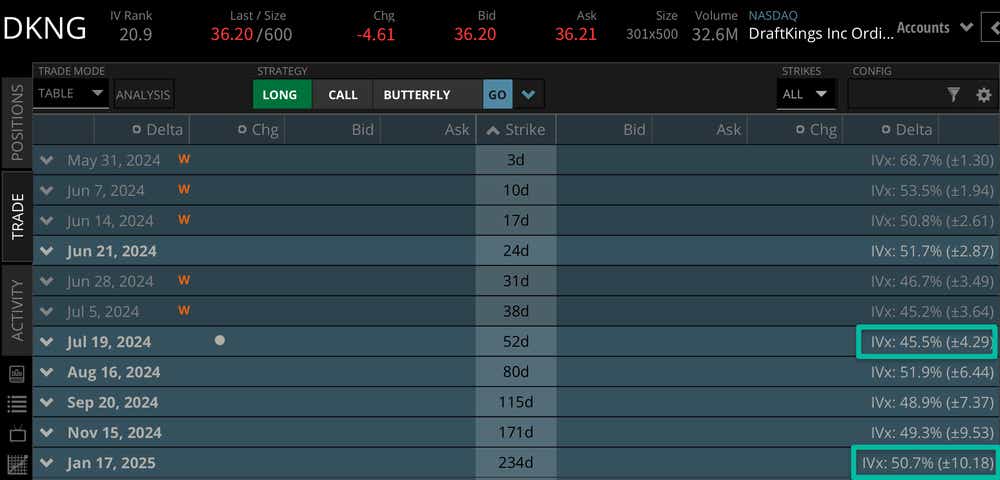Expand the Jul 19, 2024 expiration
Image resolution: width=1000 pixels, height=480 pixels.
click(x=46, y=342)
